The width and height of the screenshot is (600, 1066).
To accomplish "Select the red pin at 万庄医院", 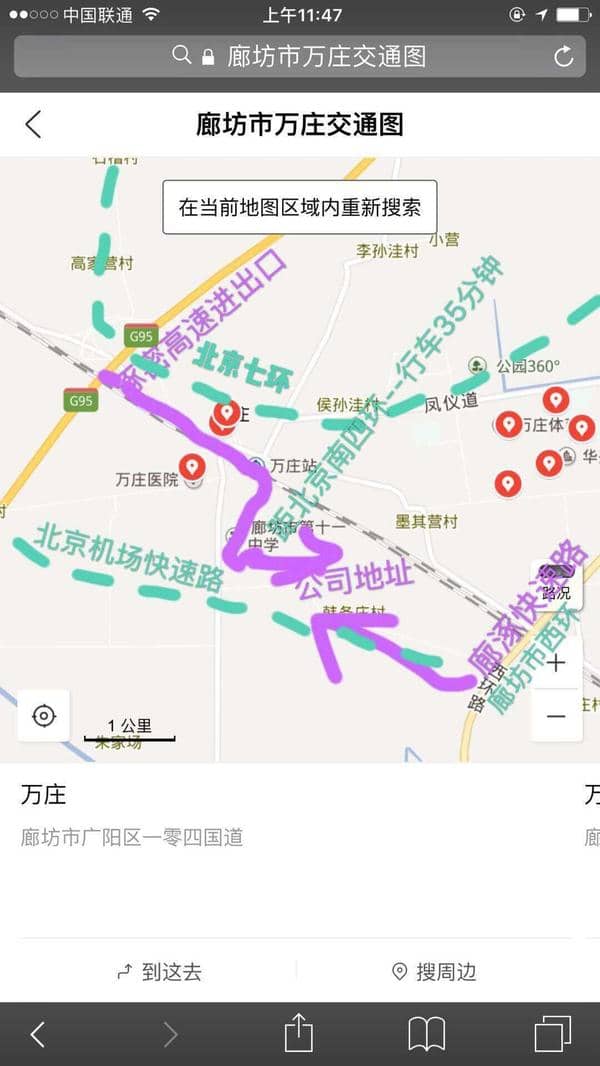I will coord(191,466).
